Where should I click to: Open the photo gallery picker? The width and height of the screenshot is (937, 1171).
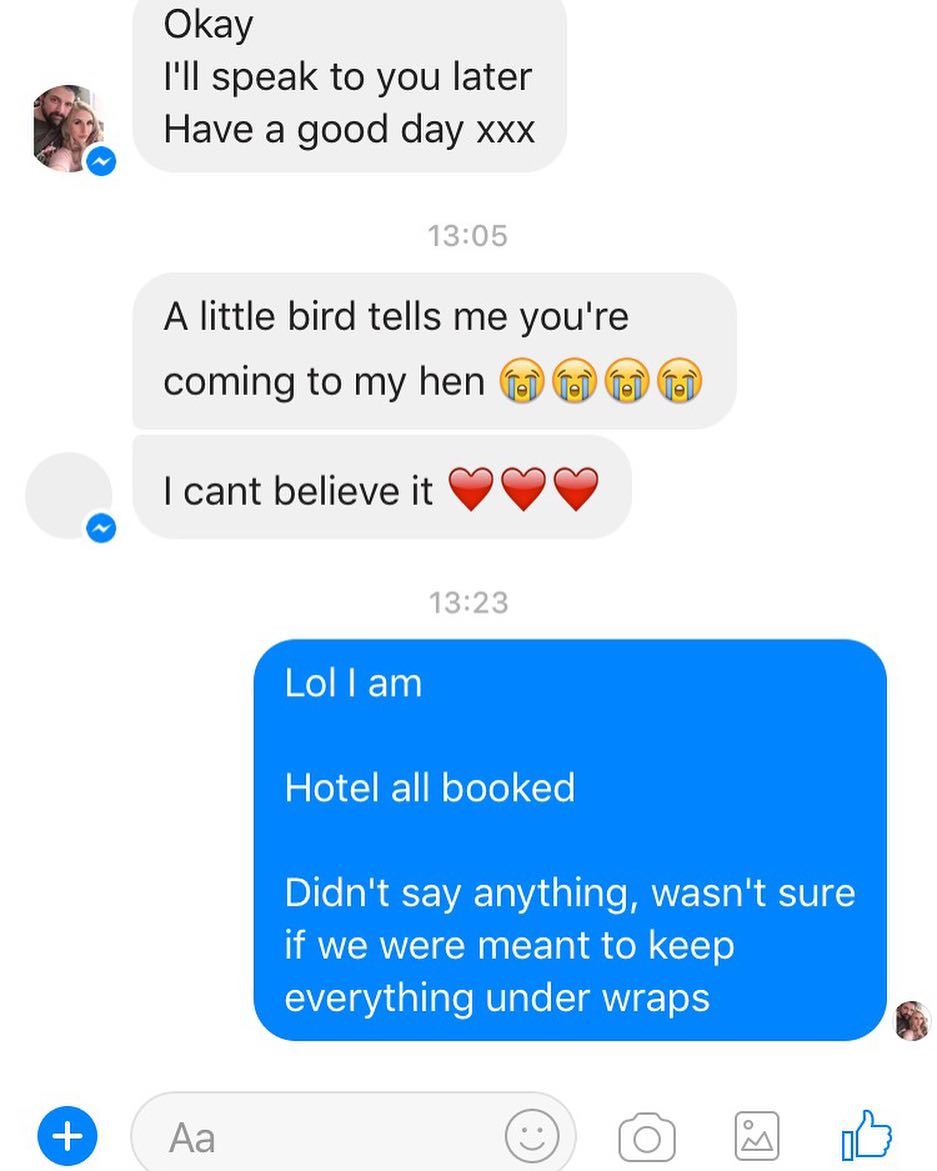(756, 1137)
